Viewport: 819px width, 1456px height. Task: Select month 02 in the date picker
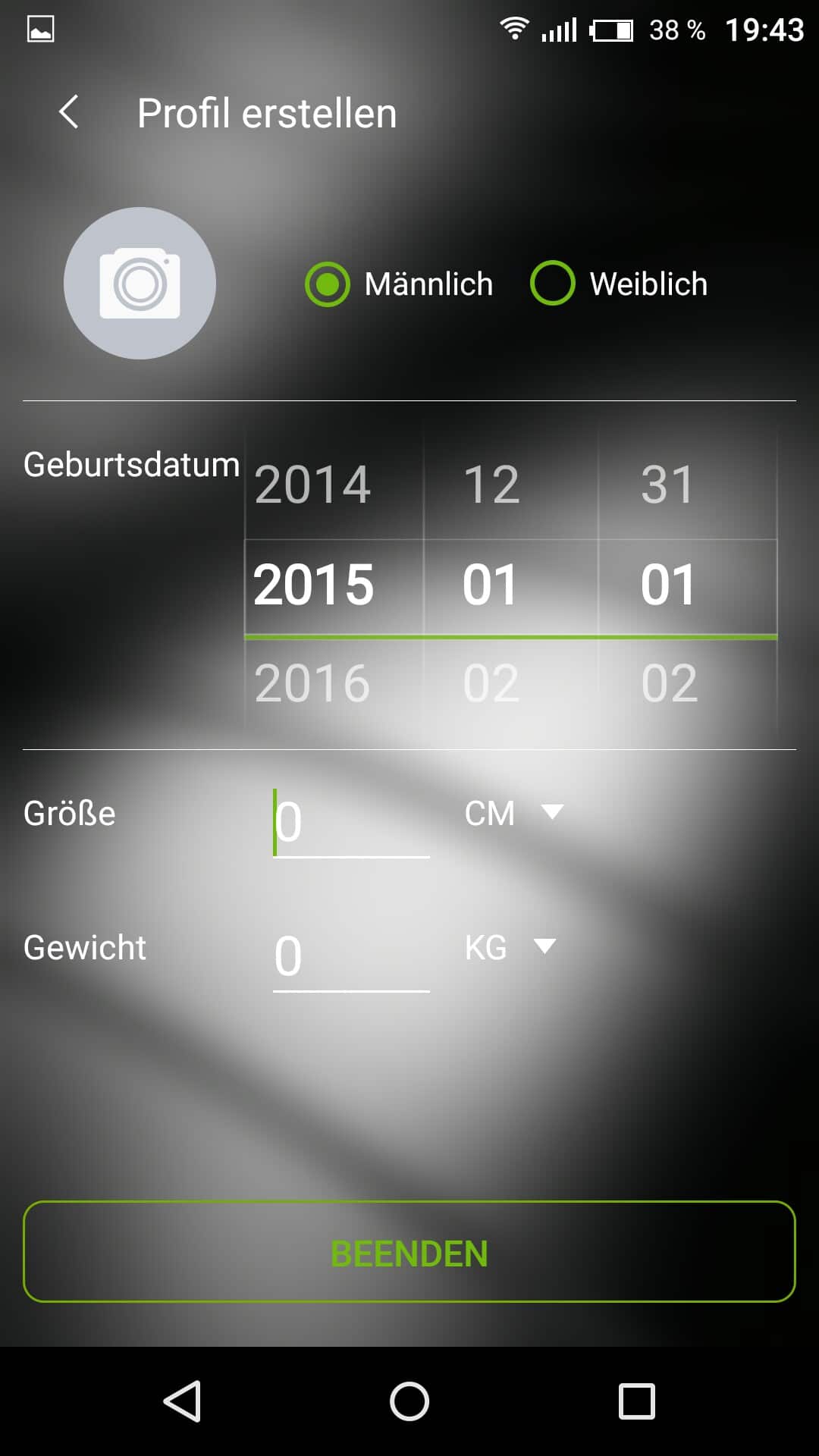click(491, 683)
